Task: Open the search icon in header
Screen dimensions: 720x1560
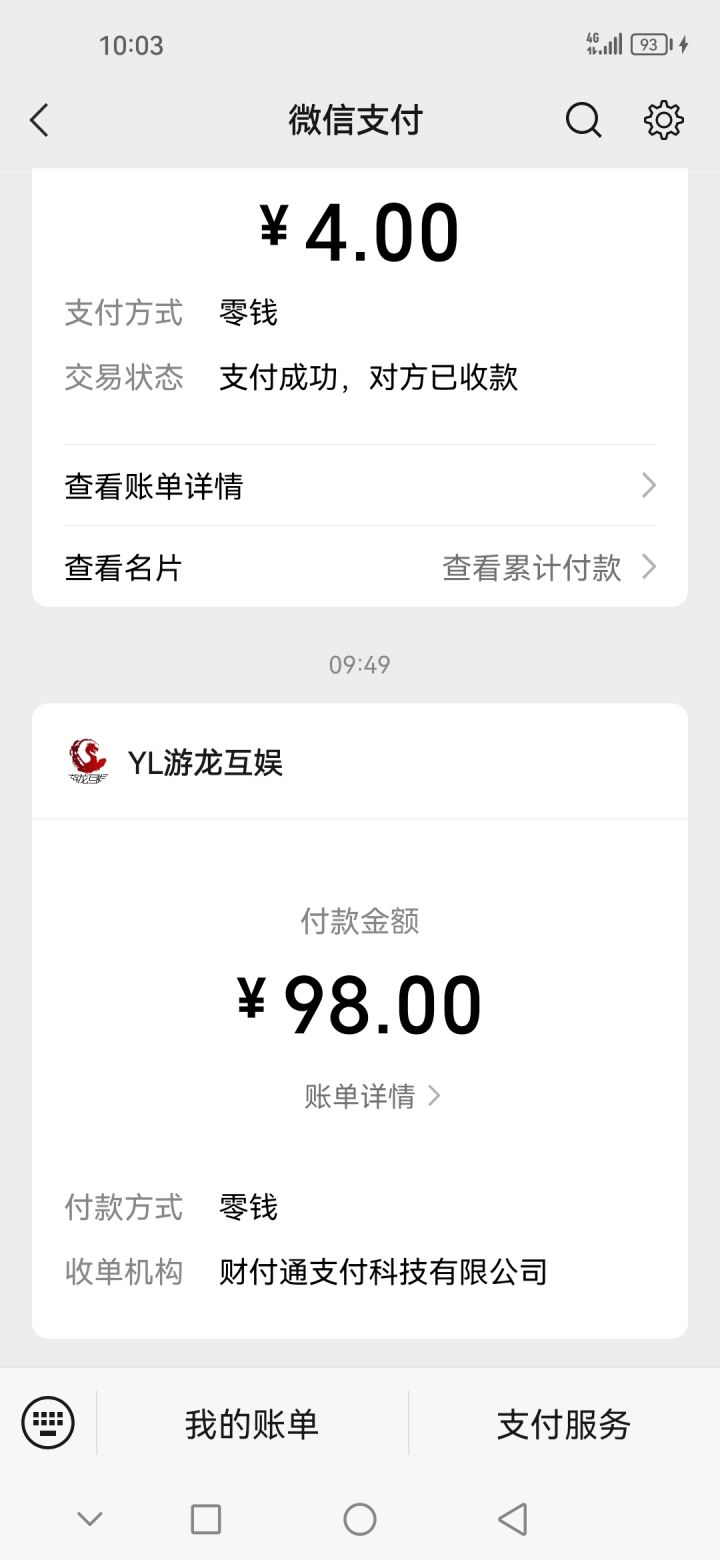Action: click(x=583, y=121)
